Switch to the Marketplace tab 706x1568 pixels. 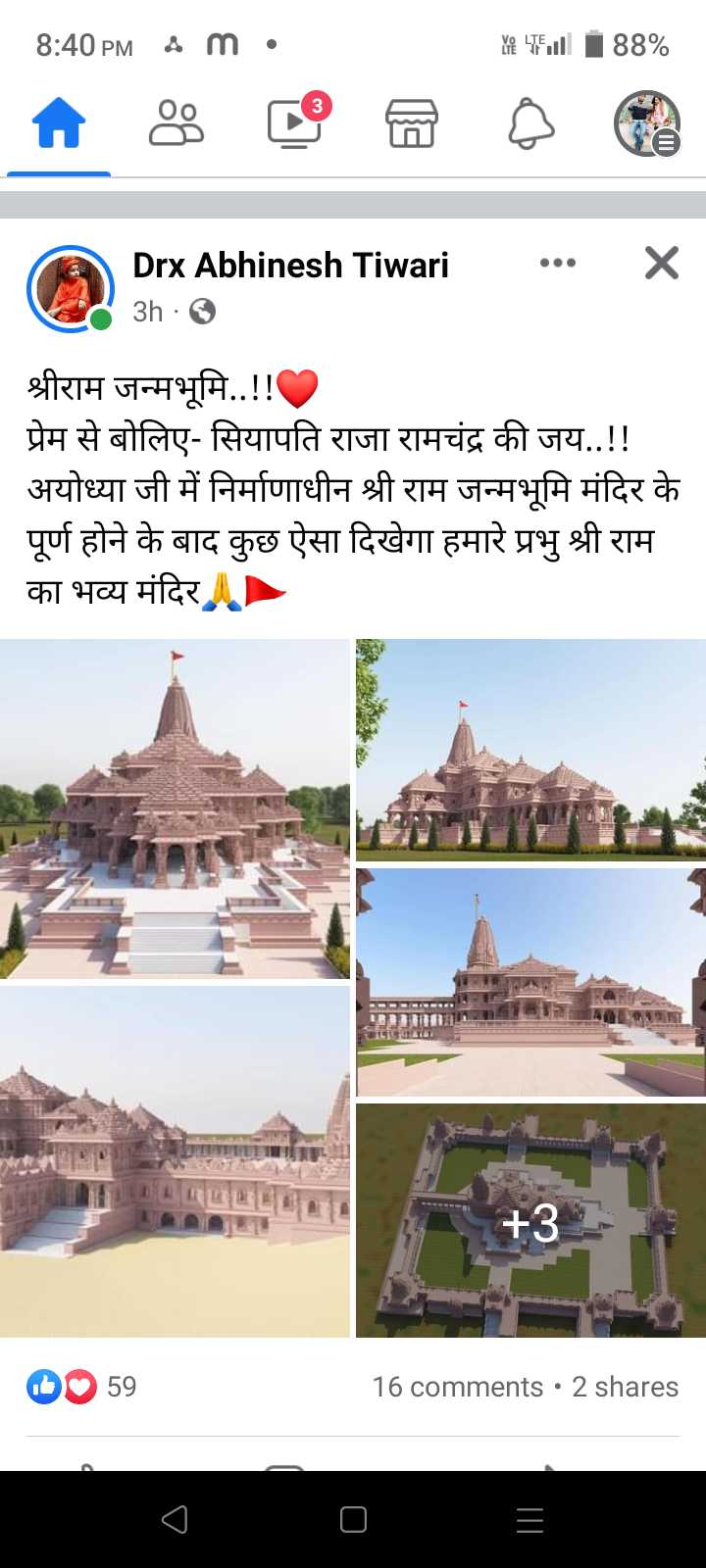[412, 124]
